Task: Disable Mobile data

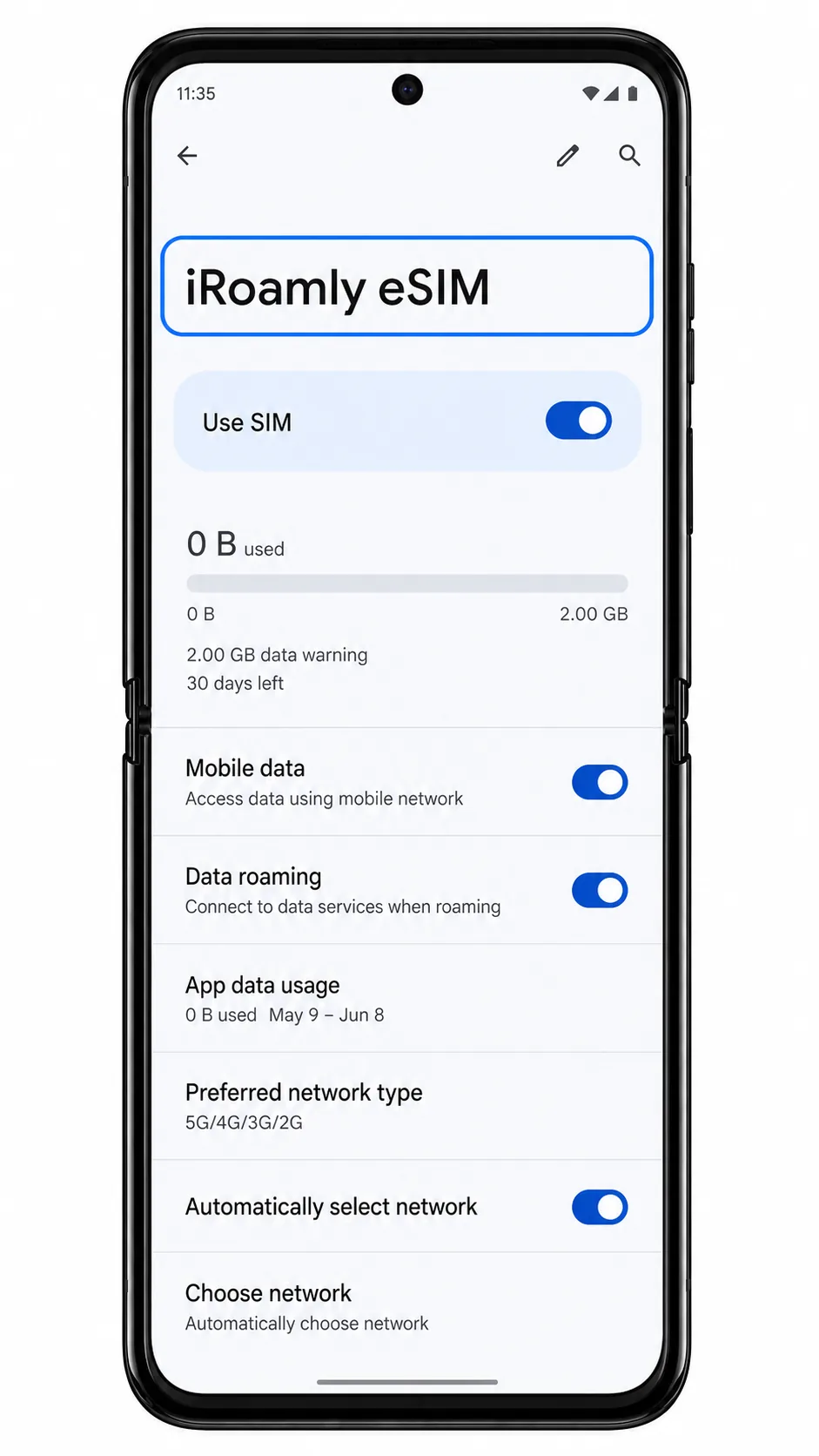Action: [600, 782]
